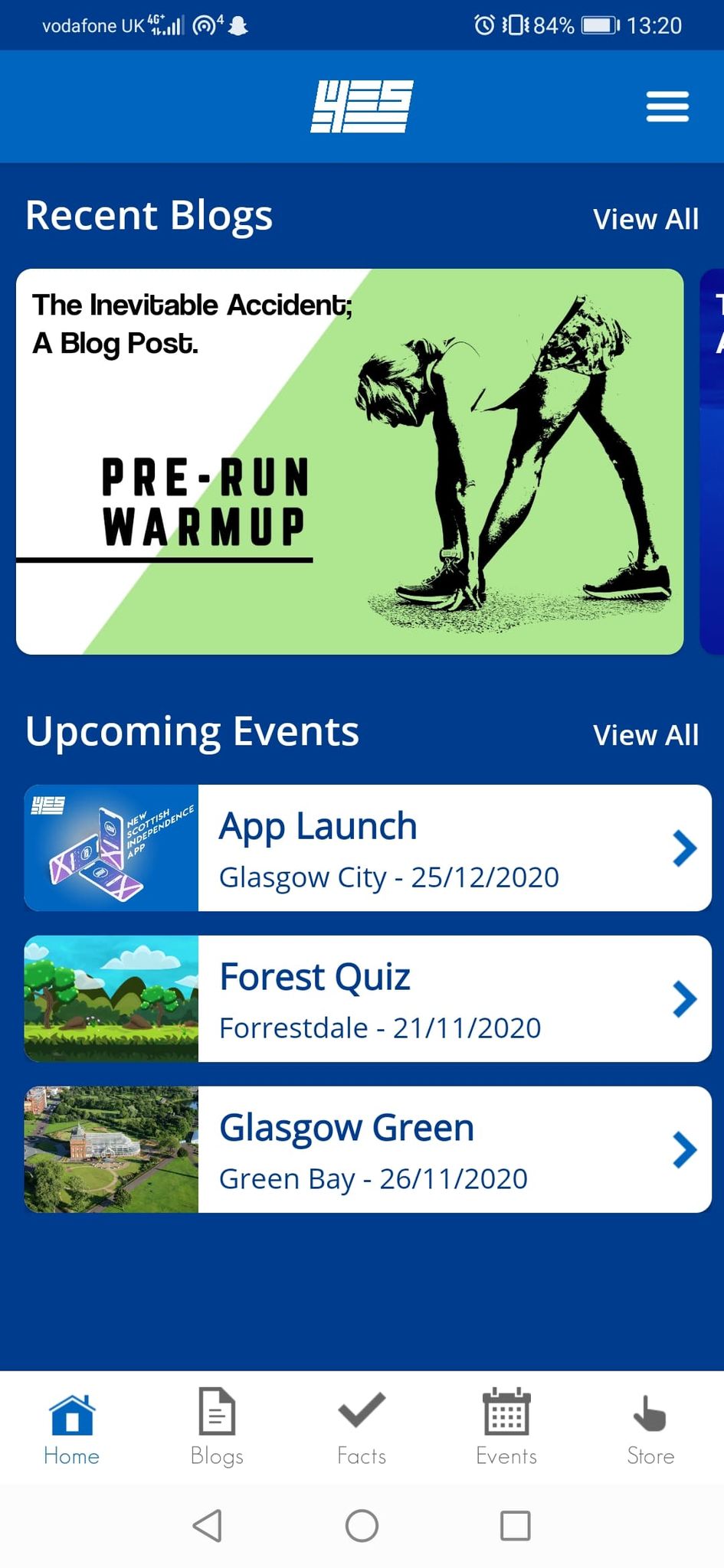Open the hamburger menu
Viewport: 724px width, 1568px height.
(x=667, y=106)
